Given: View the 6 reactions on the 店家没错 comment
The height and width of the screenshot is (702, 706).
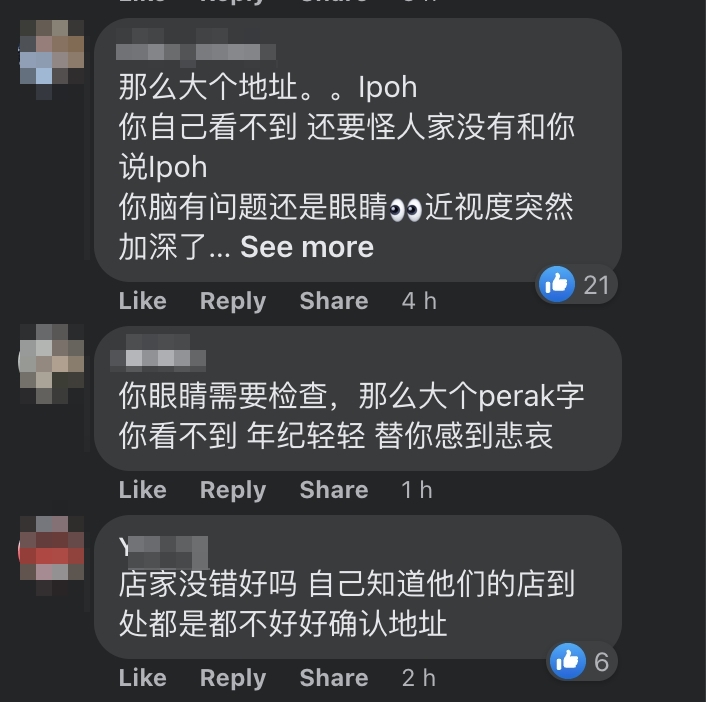Looking at the screenshot, I should pos(582,661).
